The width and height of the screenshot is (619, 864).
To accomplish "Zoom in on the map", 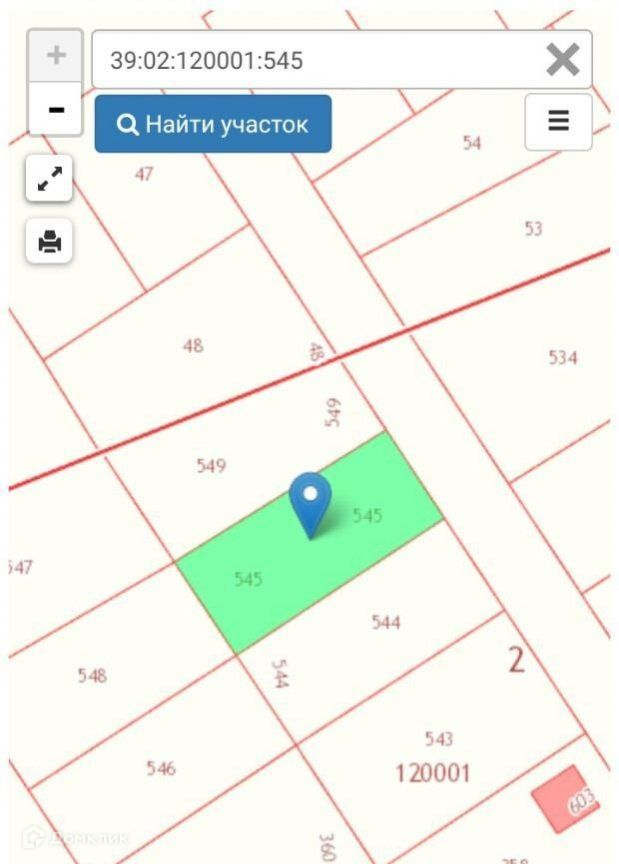I will (x=56, y=55).
